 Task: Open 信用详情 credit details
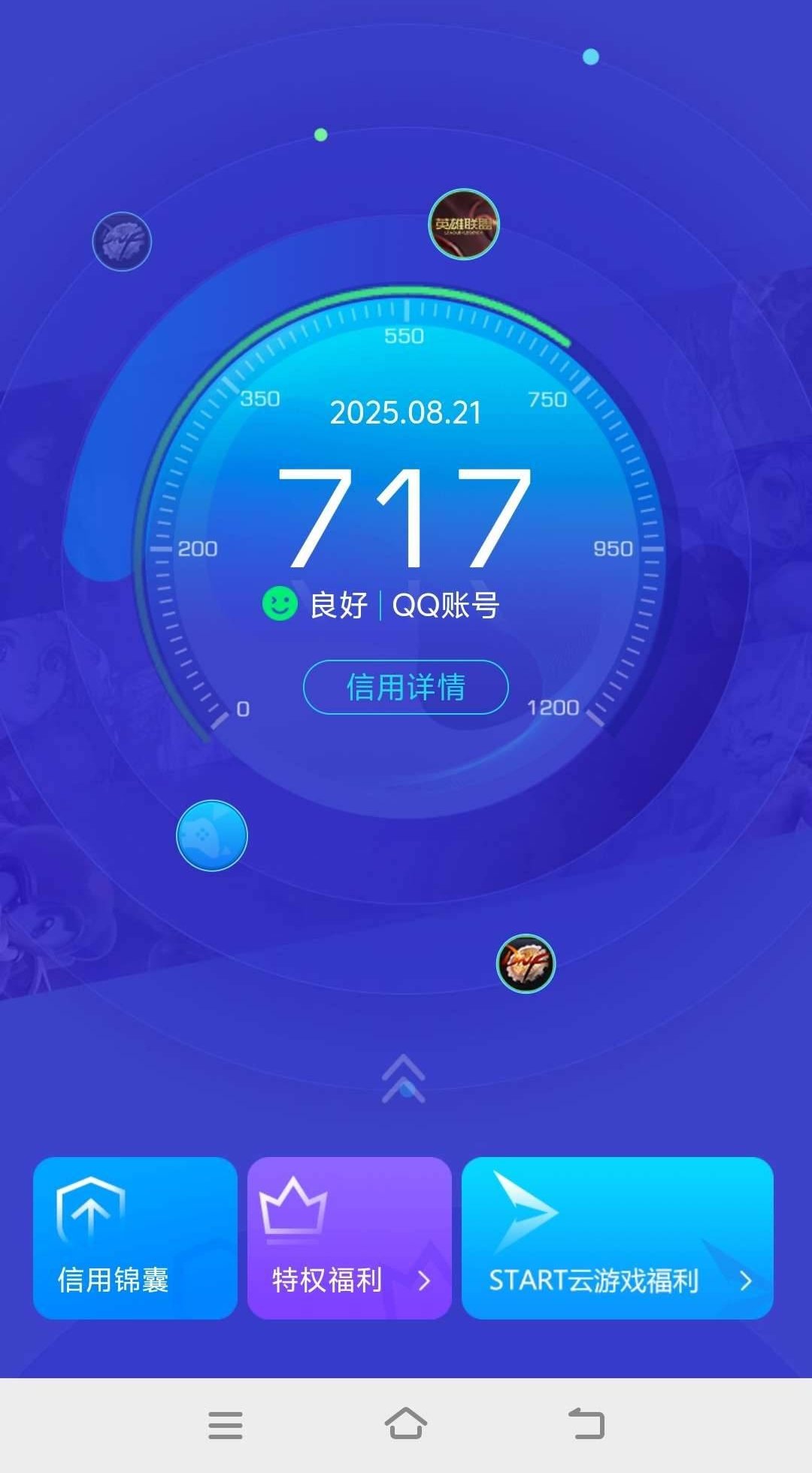pyautogui.click(x=405, y=687)
